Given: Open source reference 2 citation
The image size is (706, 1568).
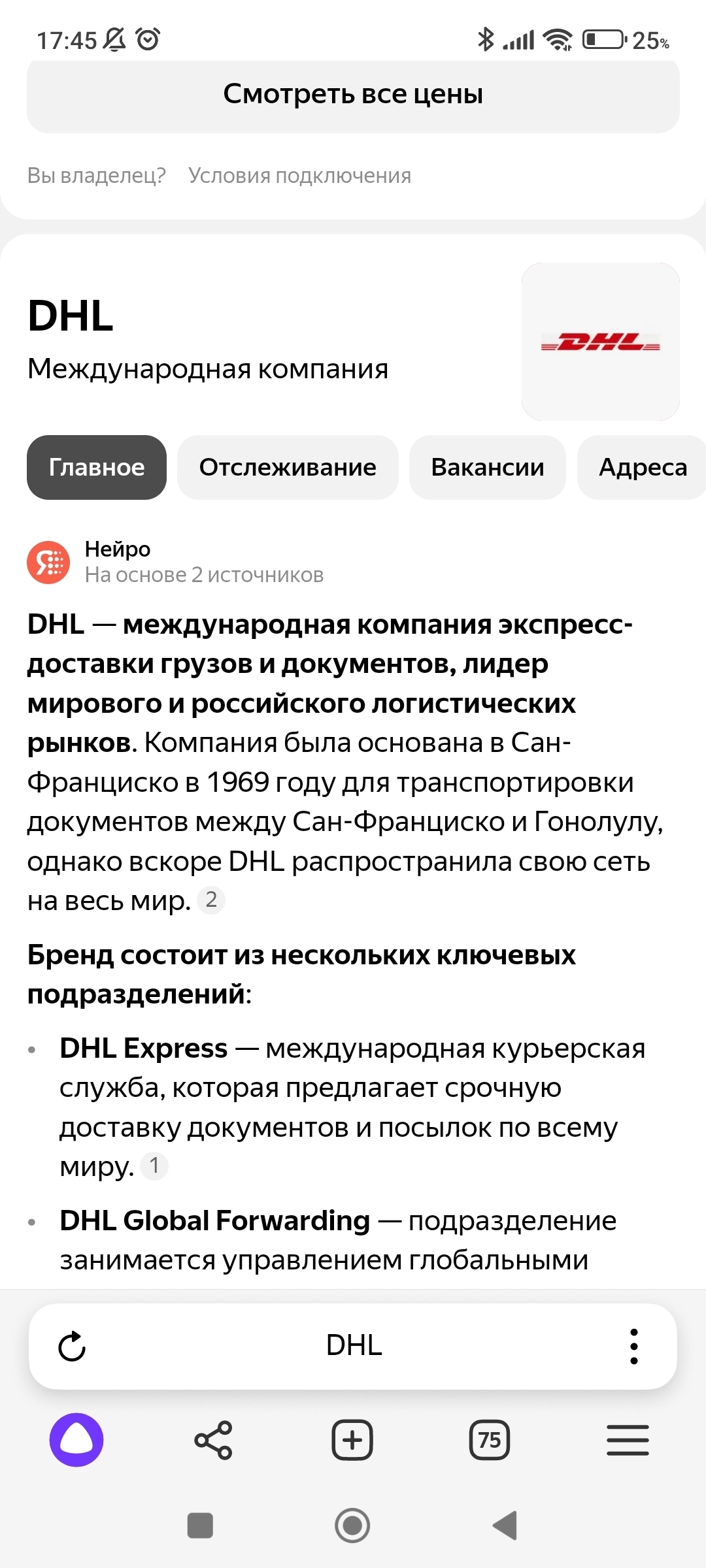Looking at the screenshot, I should 211,900.
